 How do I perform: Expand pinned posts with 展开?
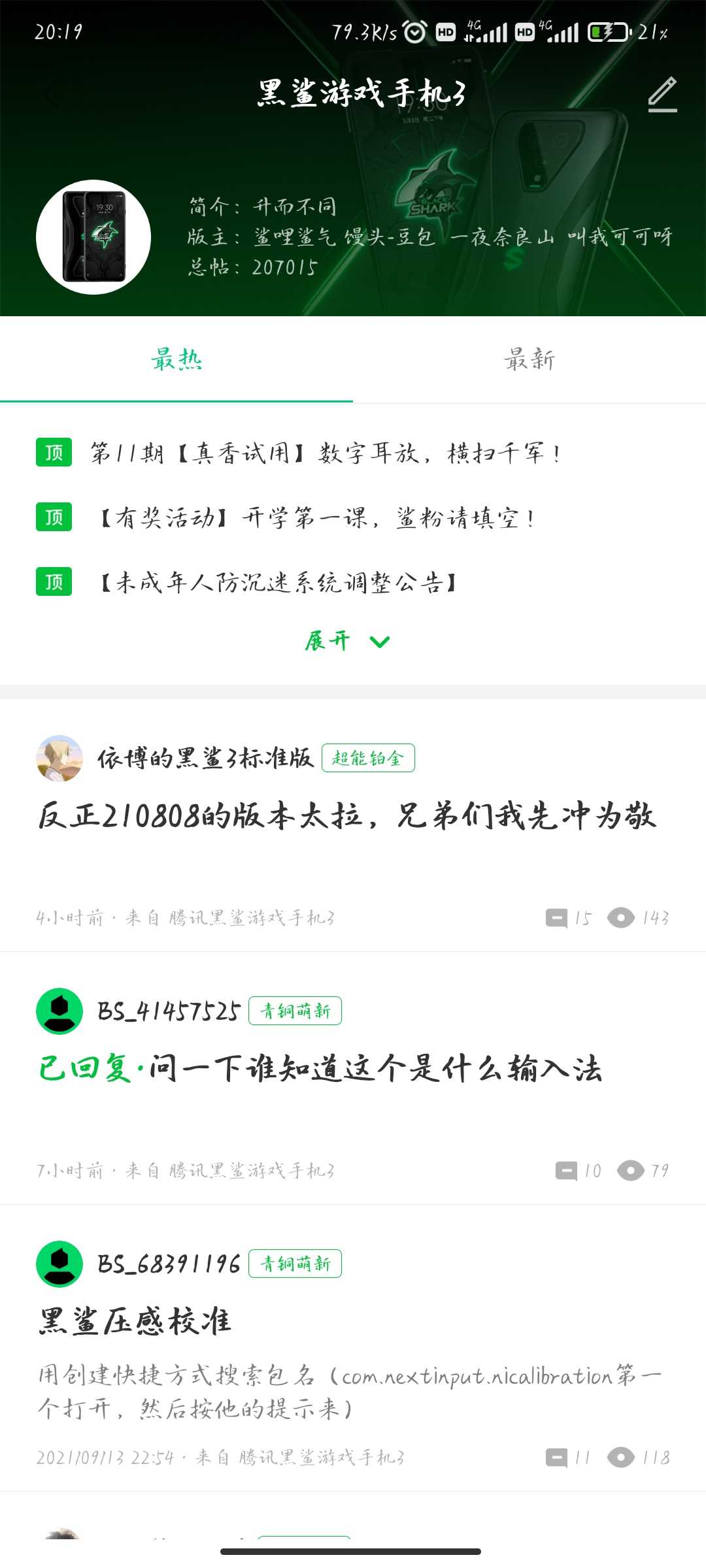(x=346, y=641)
